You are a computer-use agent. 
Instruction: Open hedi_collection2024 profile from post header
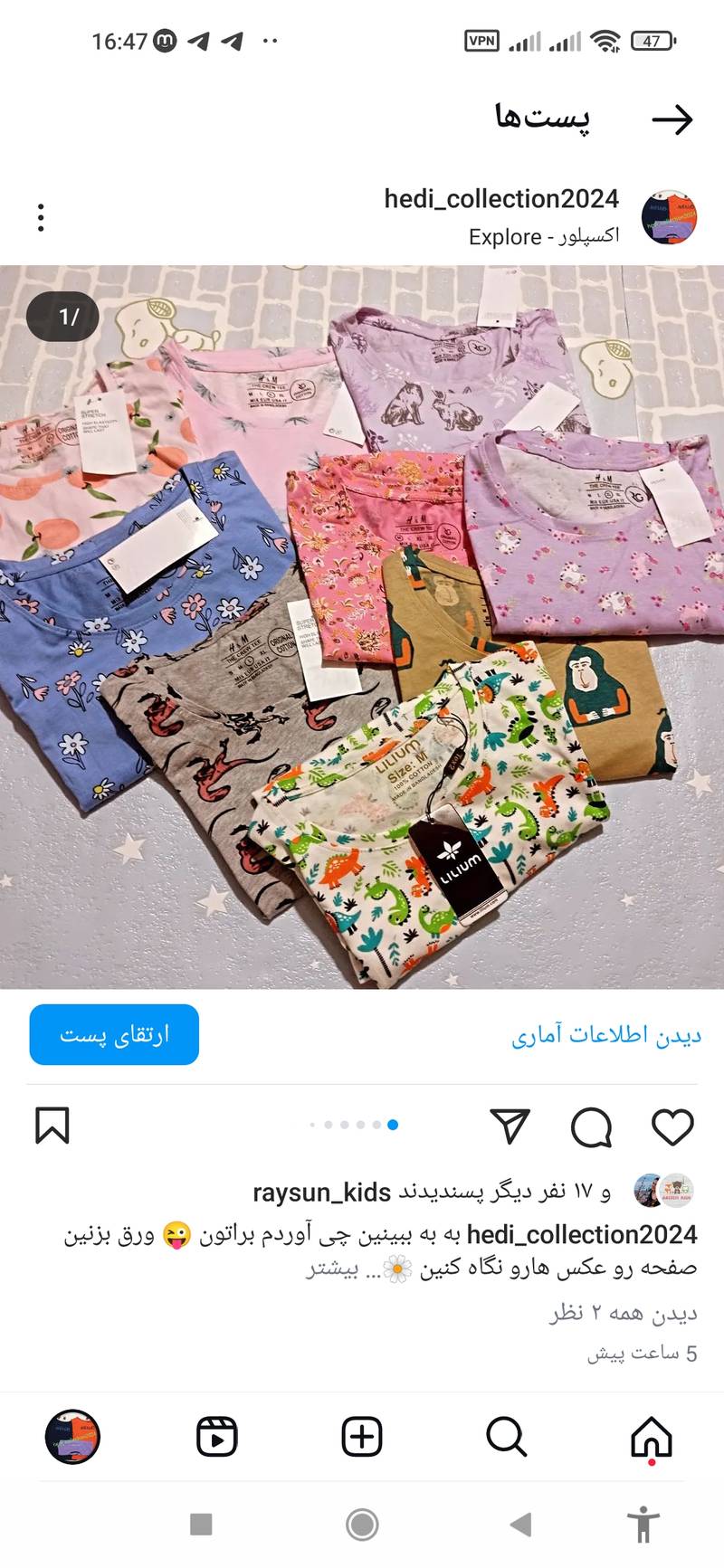click(501, 199)
